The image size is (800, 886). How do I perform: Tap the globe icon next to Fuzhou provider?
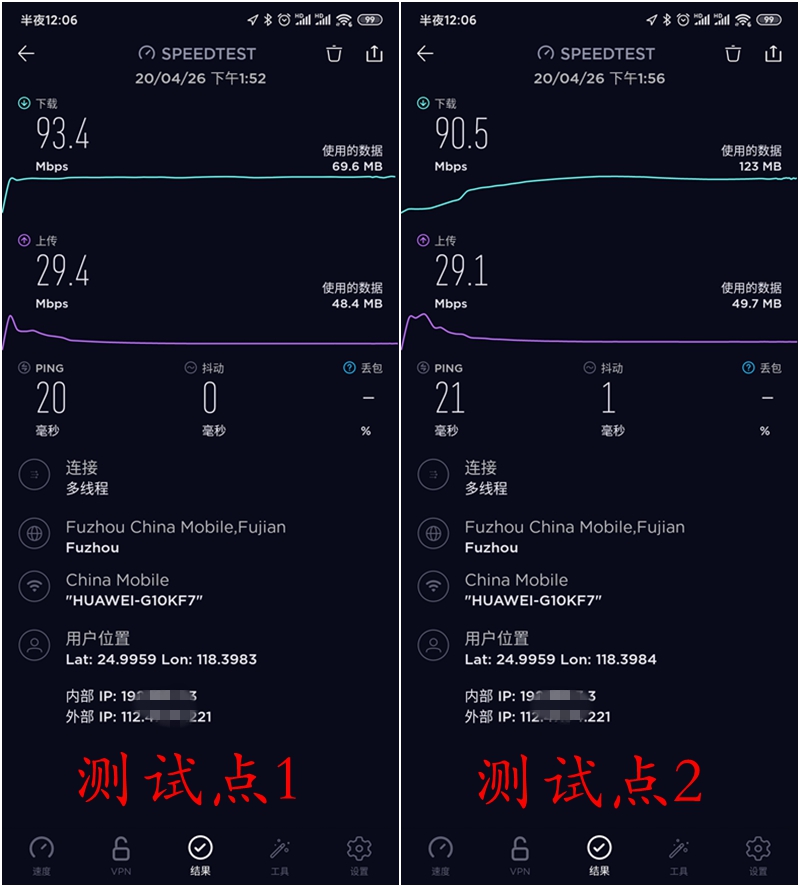[x=36, y=534]
